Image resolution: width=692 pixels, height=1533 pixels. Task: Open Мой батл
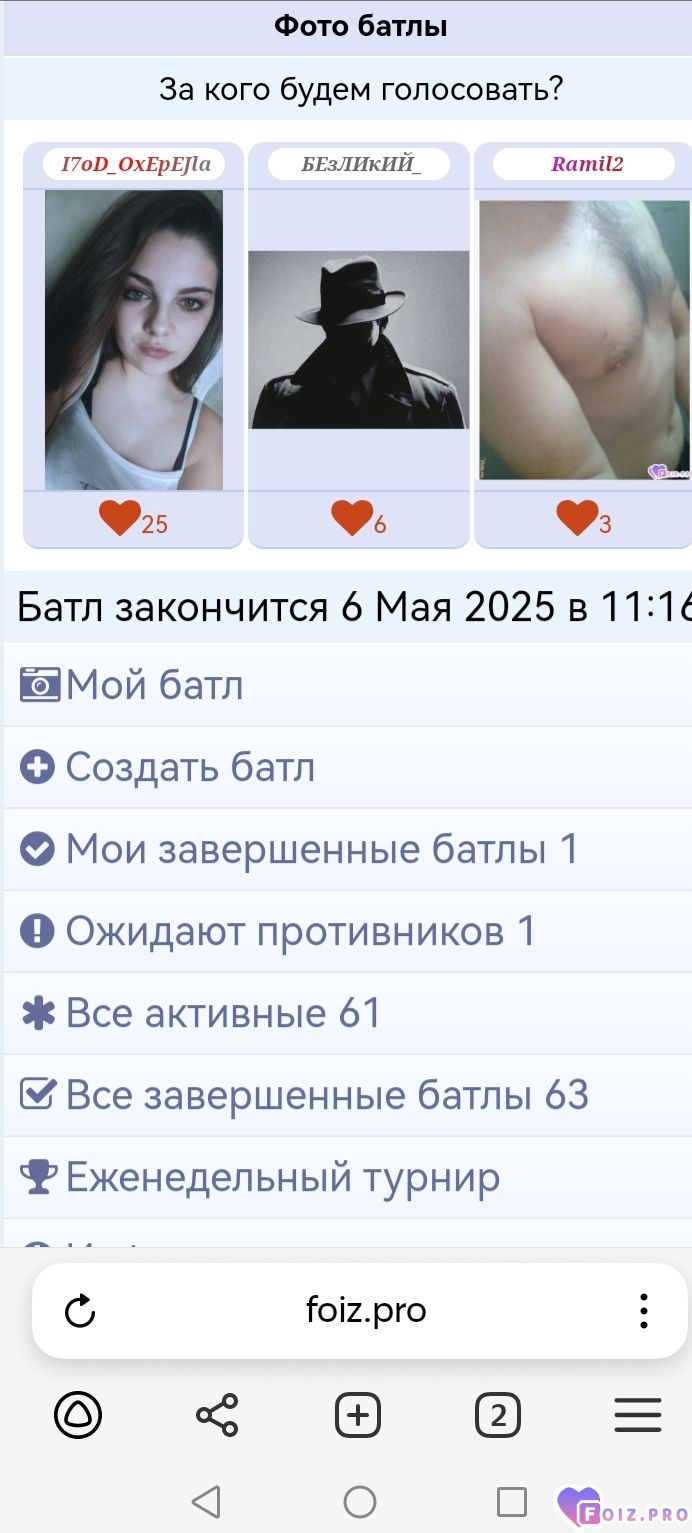point(346,686)
